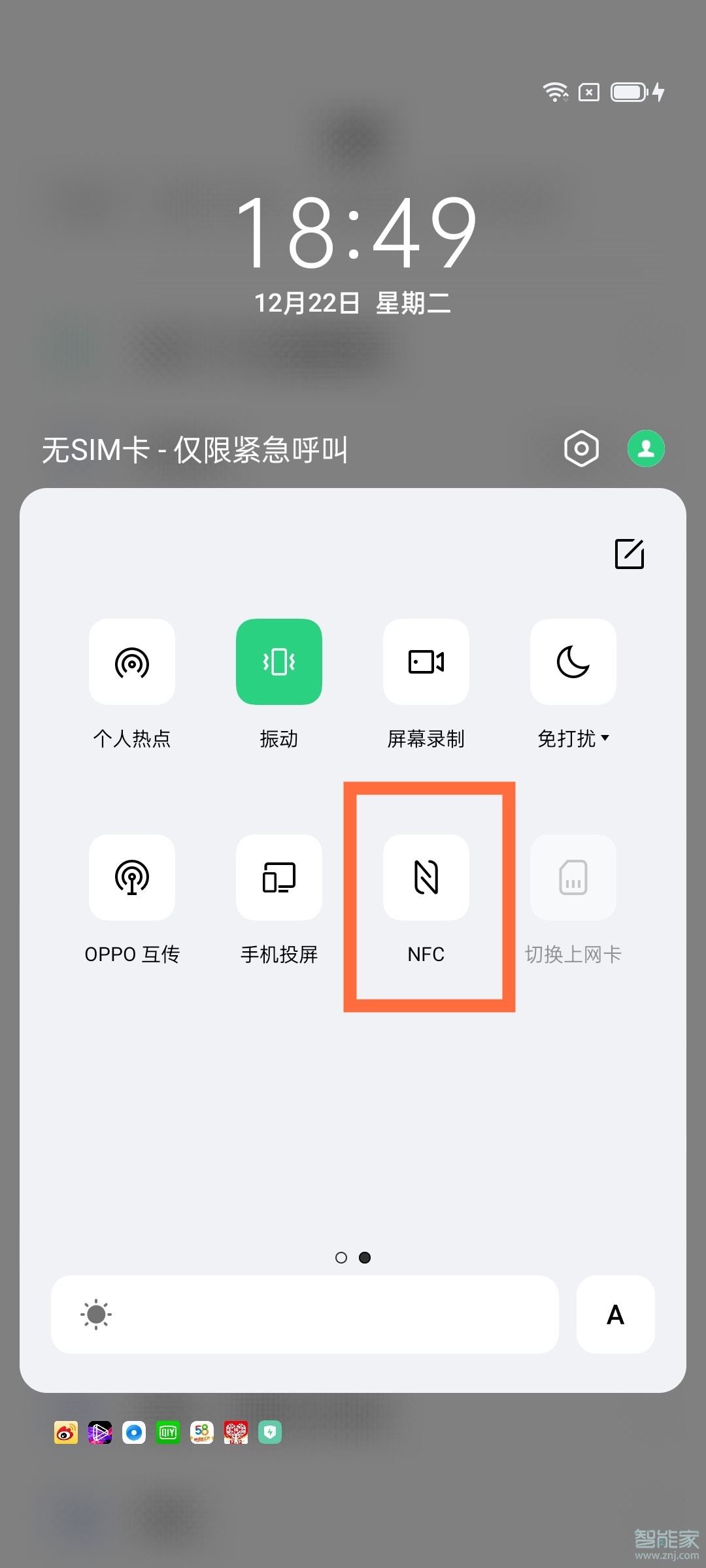Toggle Do Not Disturb (免打扰)
This screenshot has height=1568, width=706.
[x=573, y=662]
